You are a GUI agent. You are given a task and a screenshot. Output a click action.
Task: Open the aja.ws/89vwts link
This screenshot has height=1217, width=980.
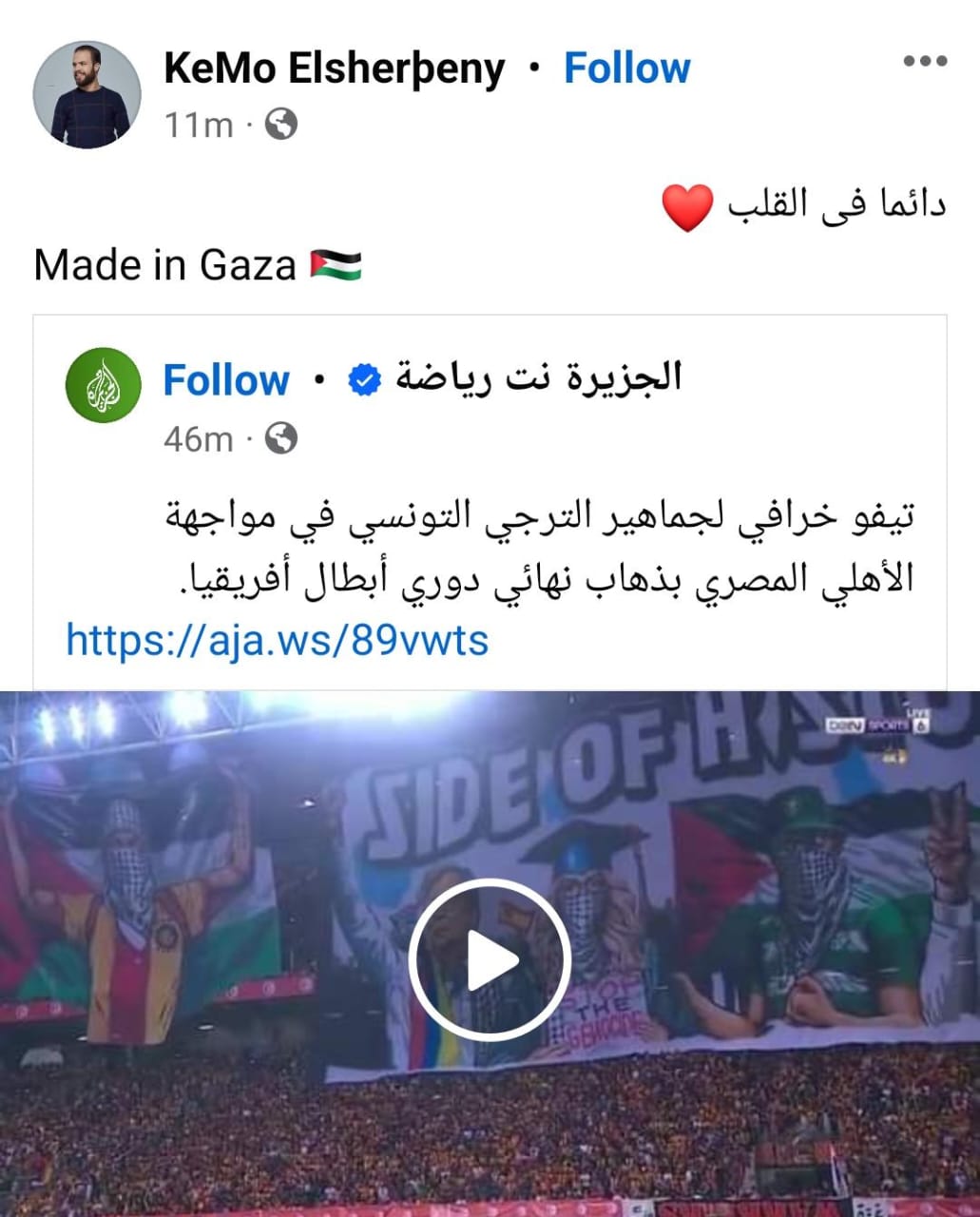(277, 640)
